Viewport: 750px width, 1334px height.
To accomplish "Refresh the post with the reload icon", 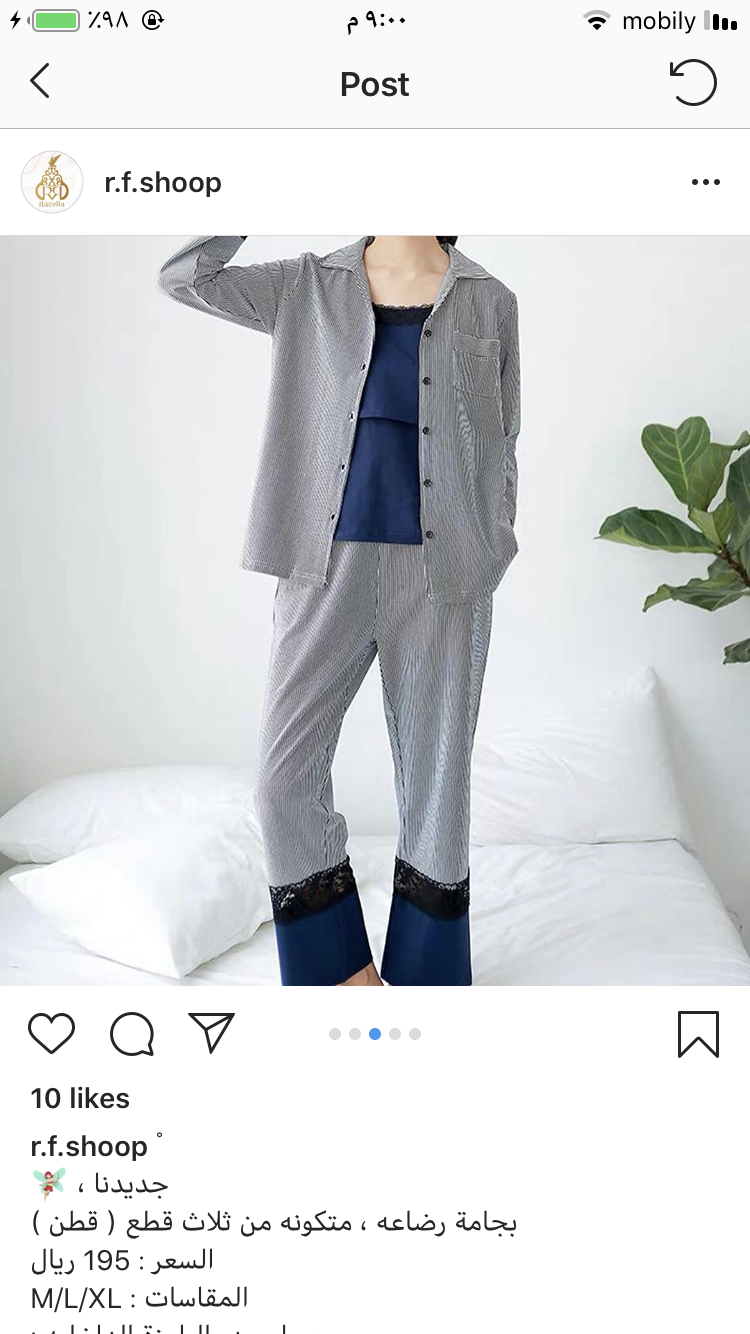I will click(x=693, y=83).
